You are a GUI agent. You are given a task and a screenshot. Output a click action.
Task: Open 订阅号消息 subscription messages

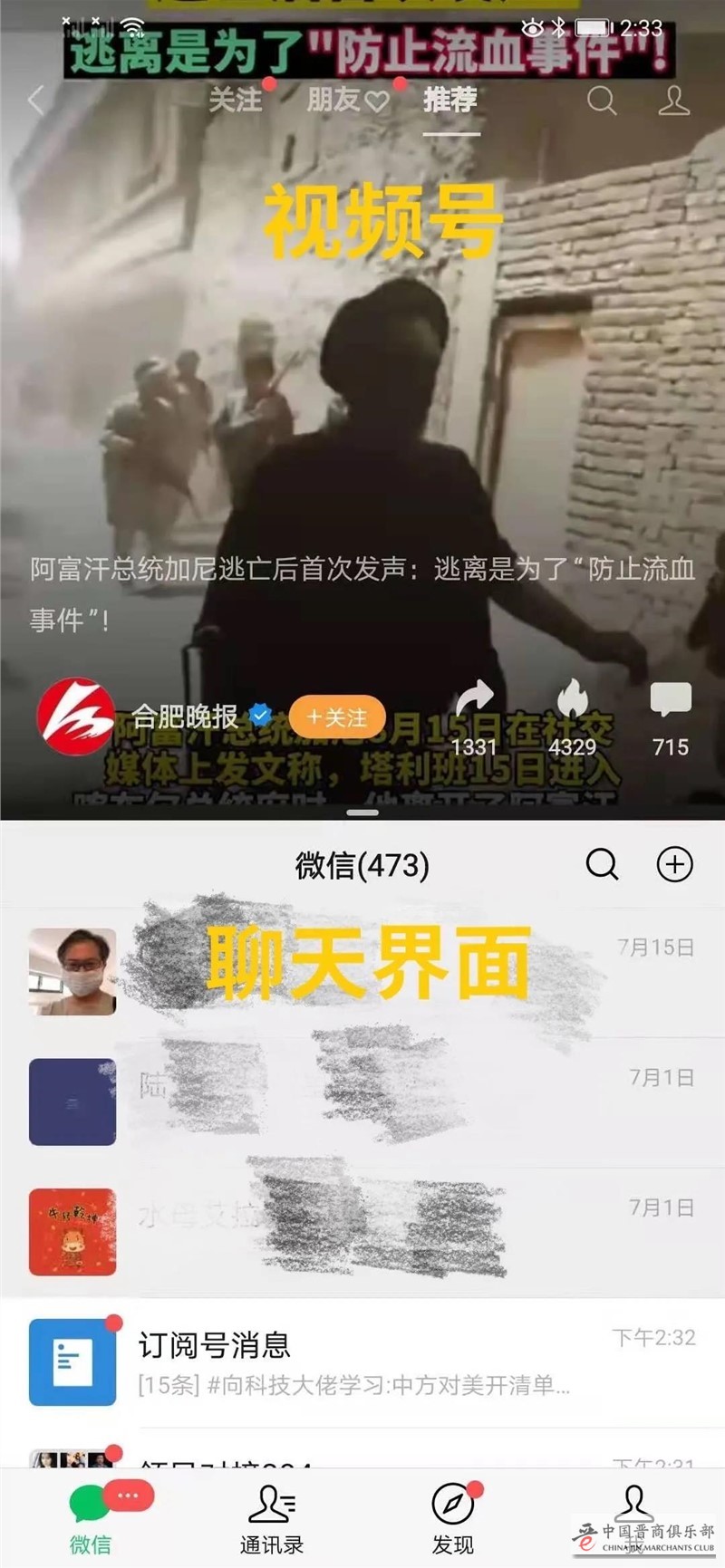[x=362, y=1362]
